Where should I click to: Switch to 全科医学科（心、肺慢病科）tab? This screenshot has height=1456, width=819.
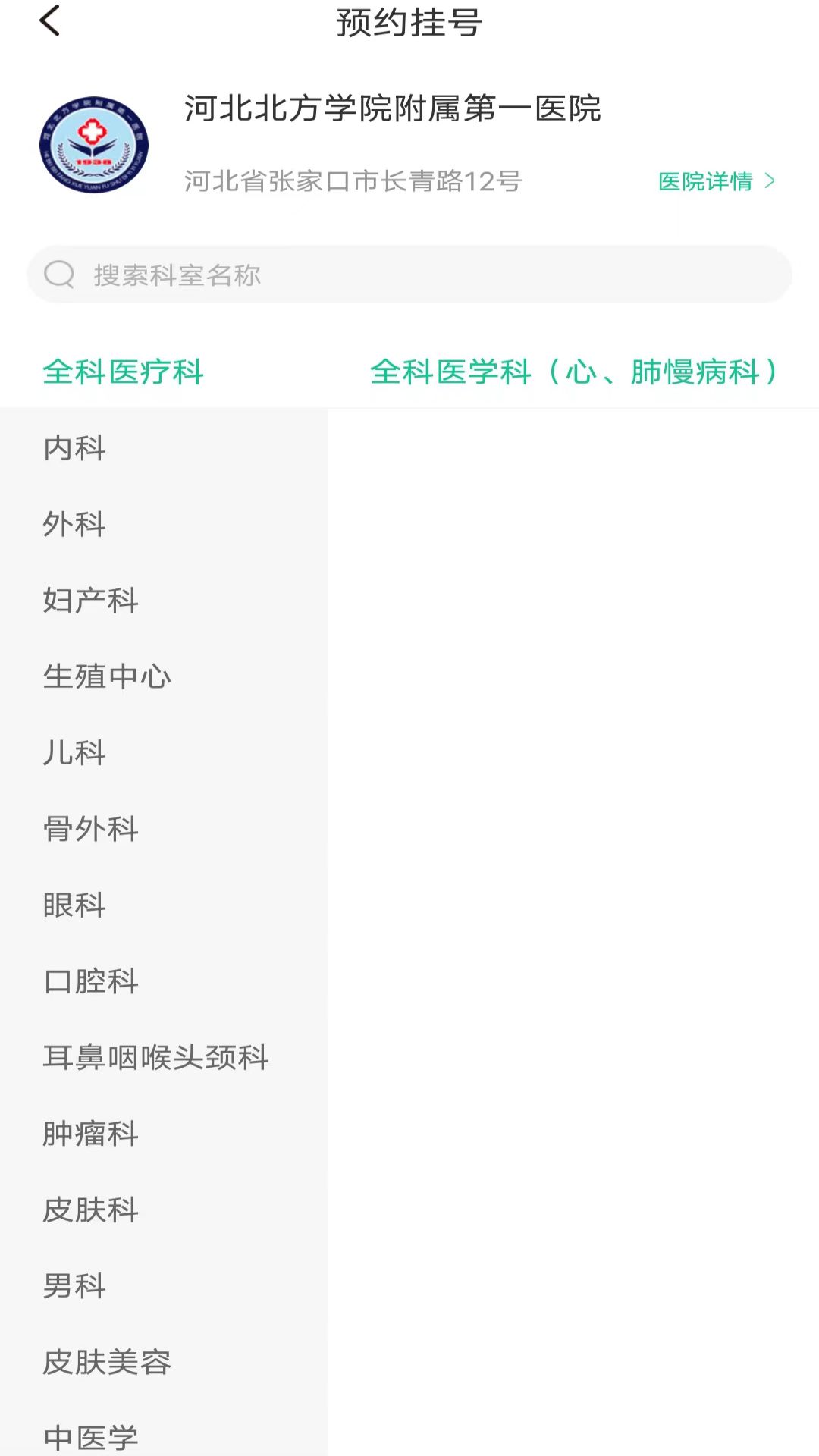pyautogui.click(x=573, y=373)
